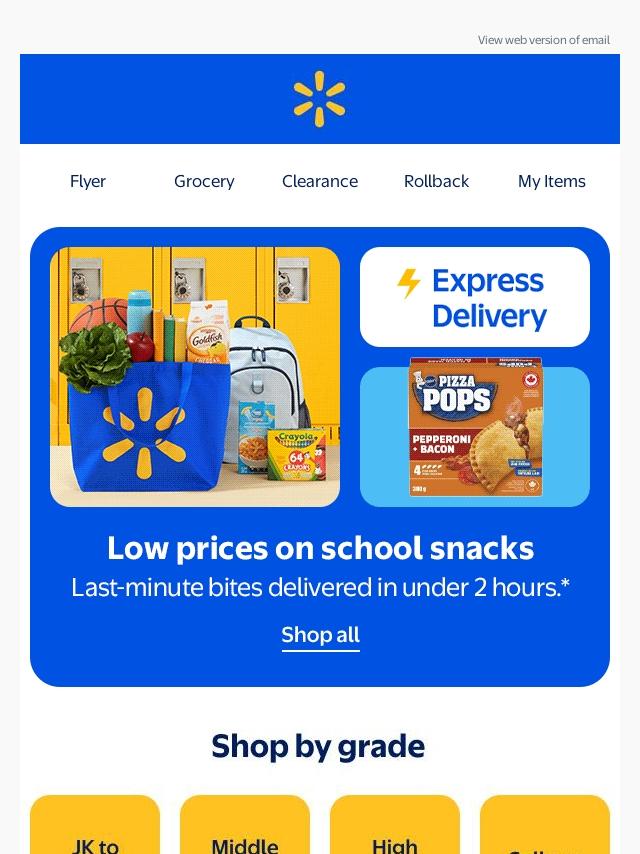Open the Clearance deals link

pos(320,181)
